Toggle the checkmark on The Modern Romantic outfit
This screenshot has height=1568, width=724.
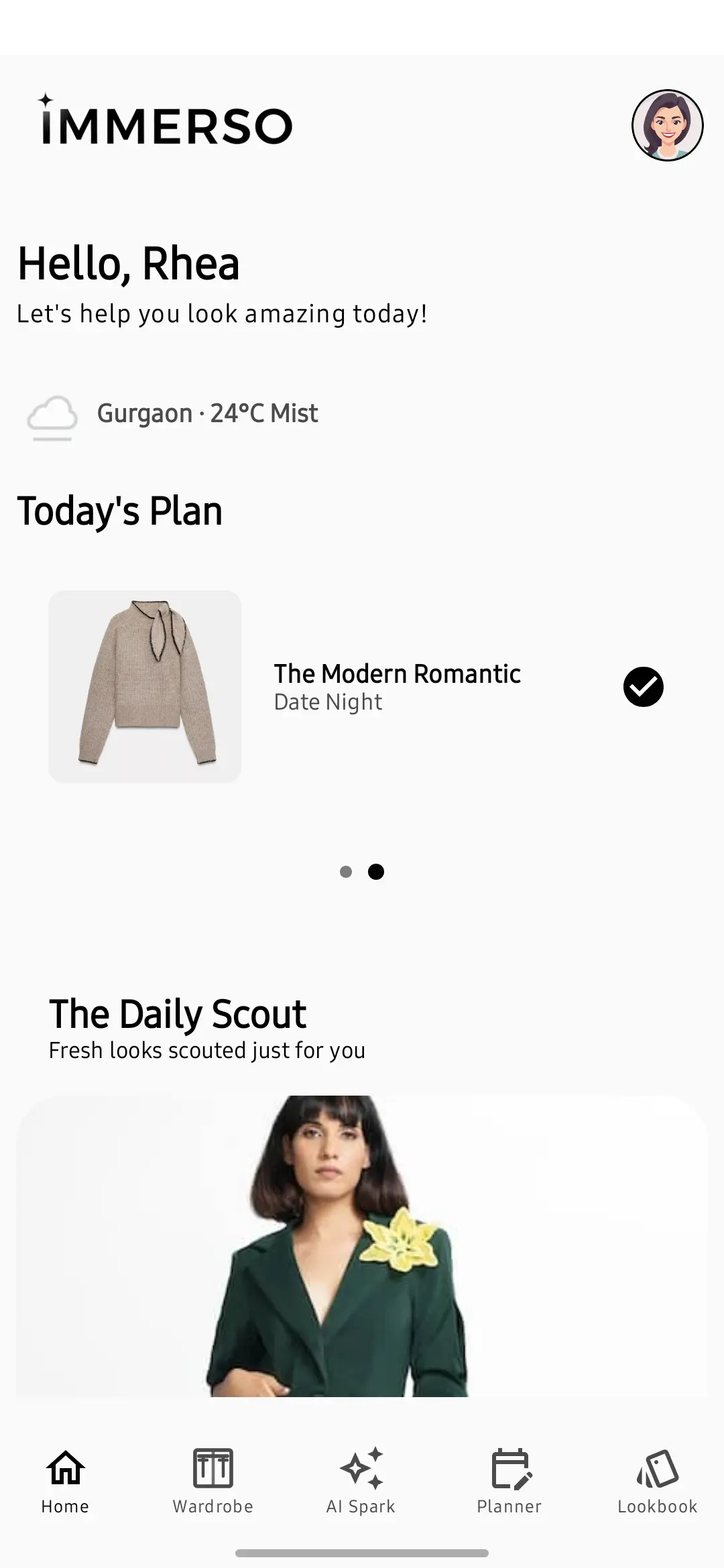point(645,686)
